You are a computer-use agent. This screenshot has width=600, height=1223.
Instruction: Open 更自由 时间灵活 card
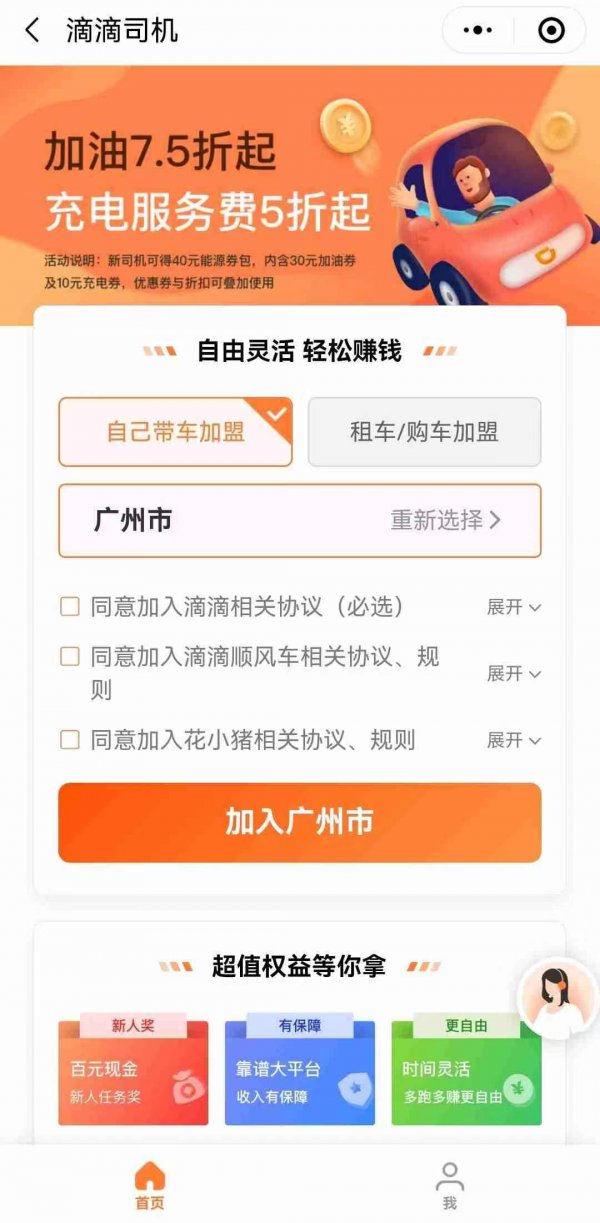tap(466, 1073)
